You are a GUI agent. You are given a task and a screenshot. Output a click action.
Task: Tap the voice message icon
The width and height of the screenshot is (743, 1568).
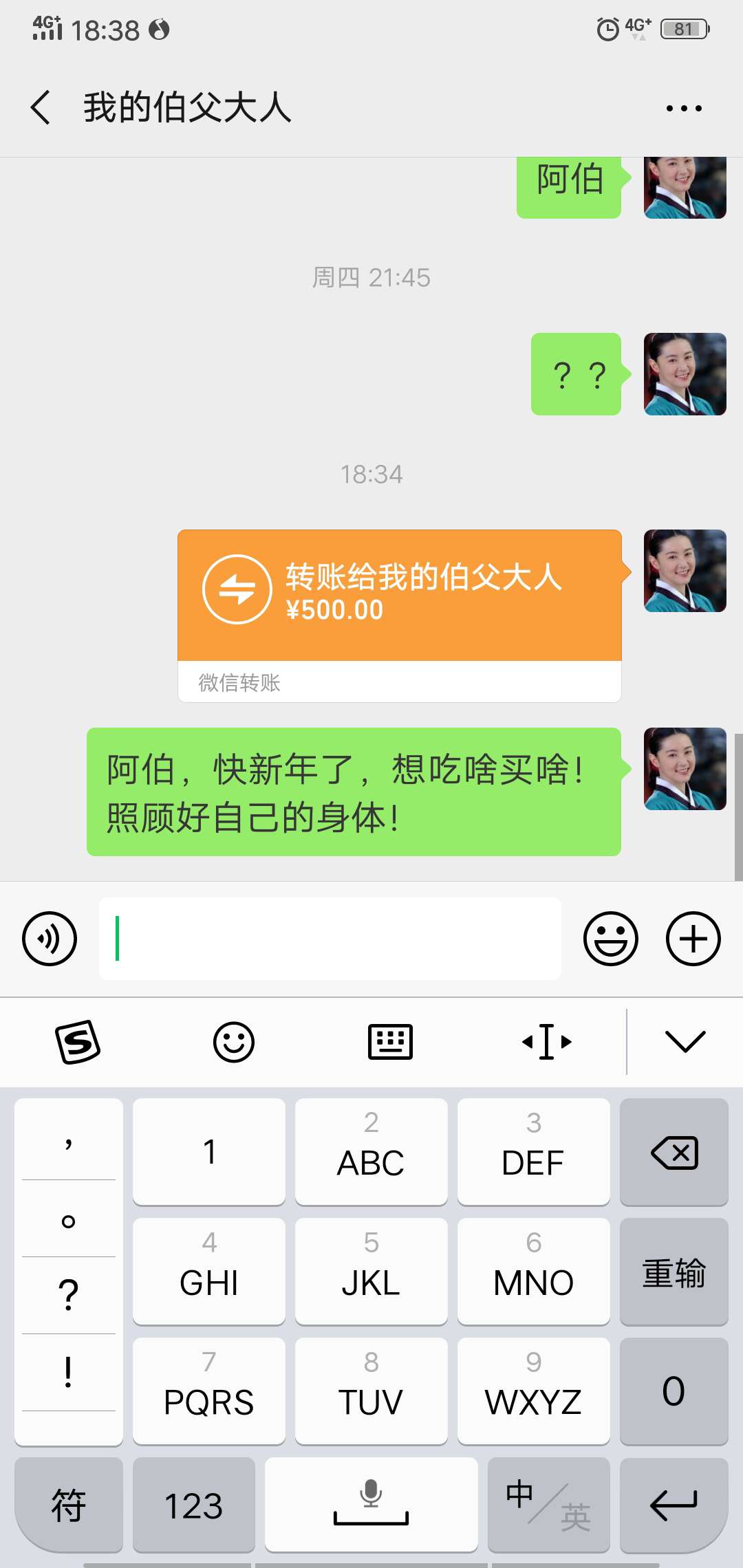pyautogui.click(x=48, y=938)
